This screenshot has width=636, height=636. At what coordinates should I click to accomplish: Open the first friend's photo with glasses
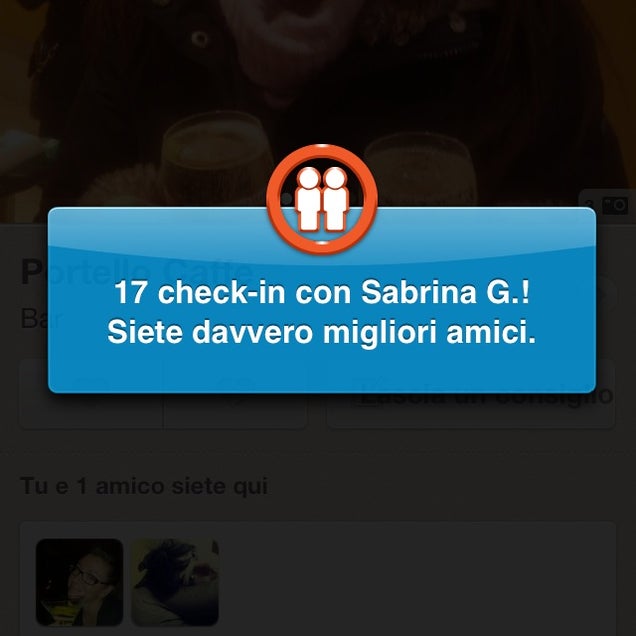coord(79,582)
